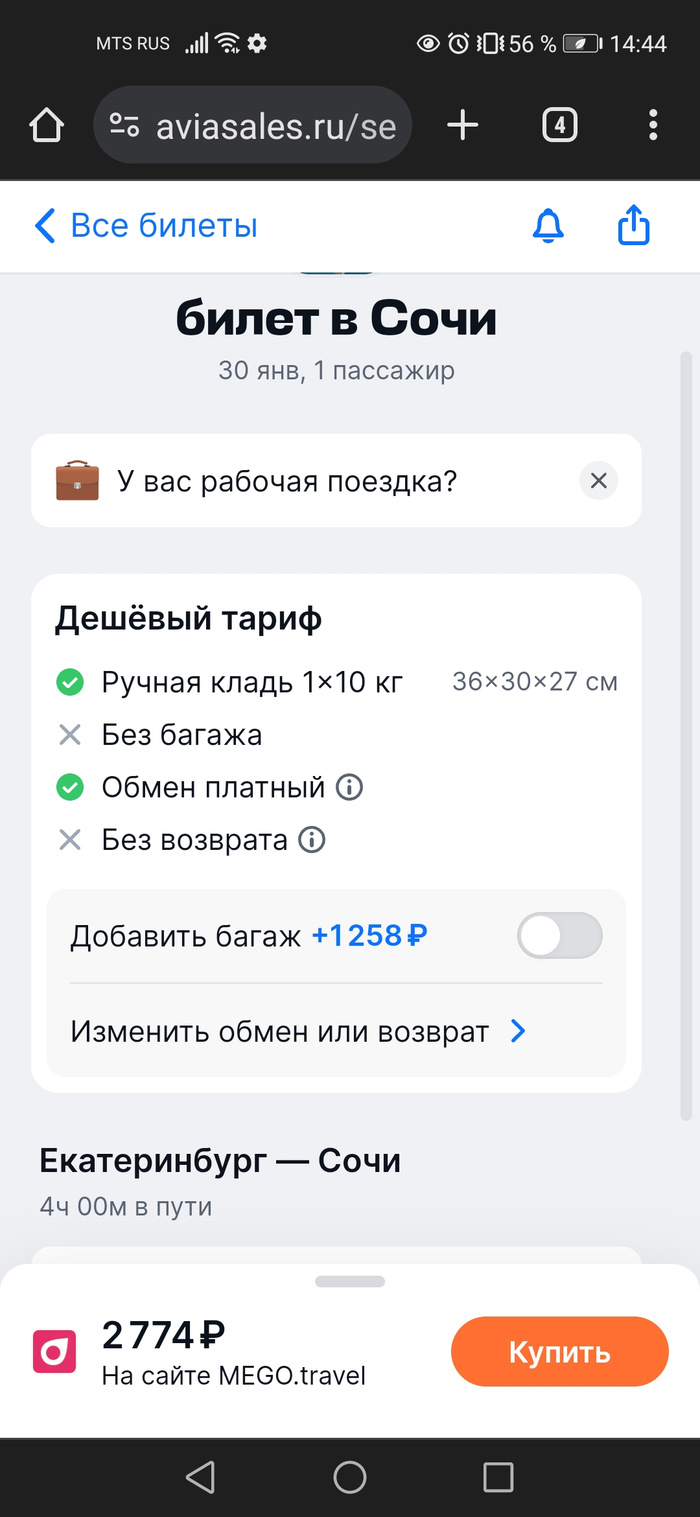Open the price alert bell

coord(548,226)
